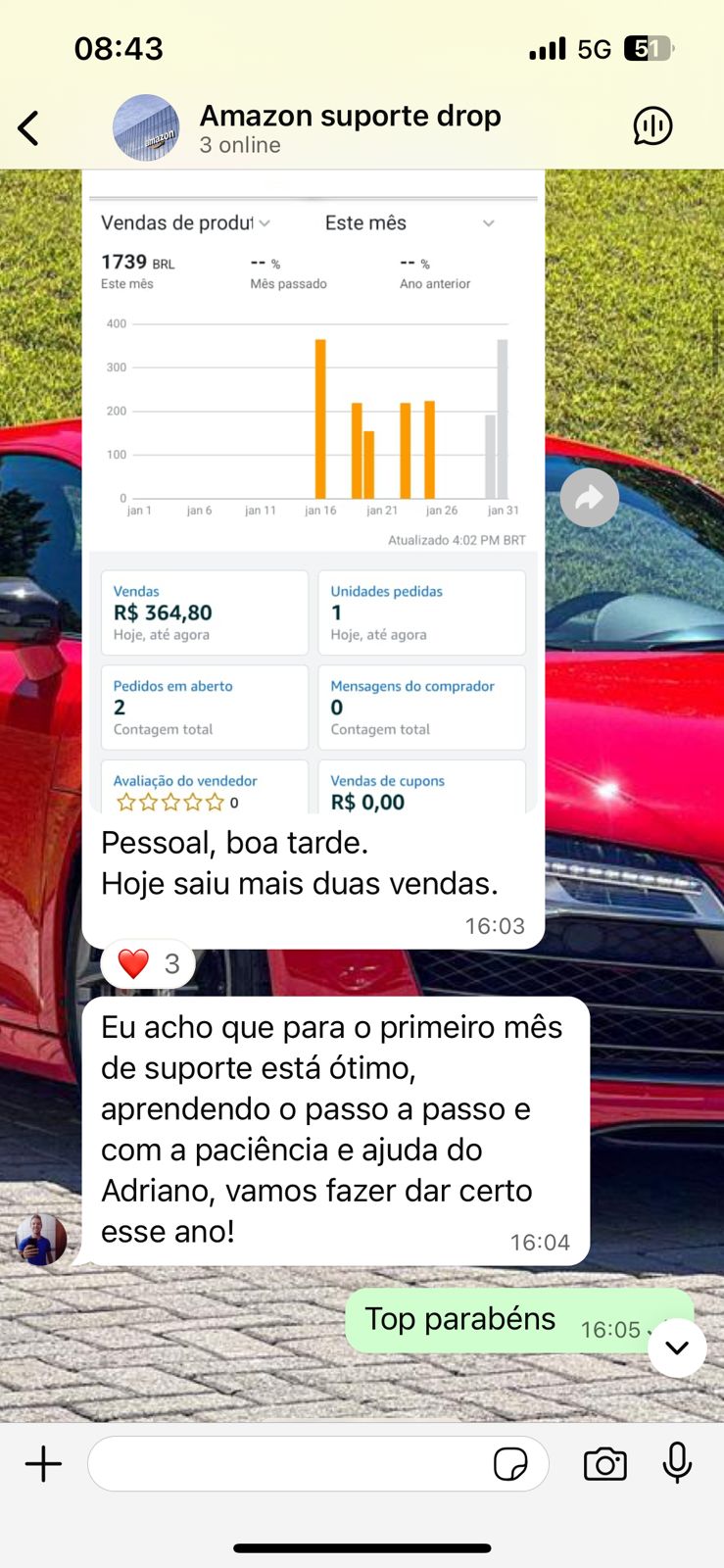The width and height of the screenshot is (724, 1568).
Task: Record a voice message with microphone
Action: tap(677, 1464)
